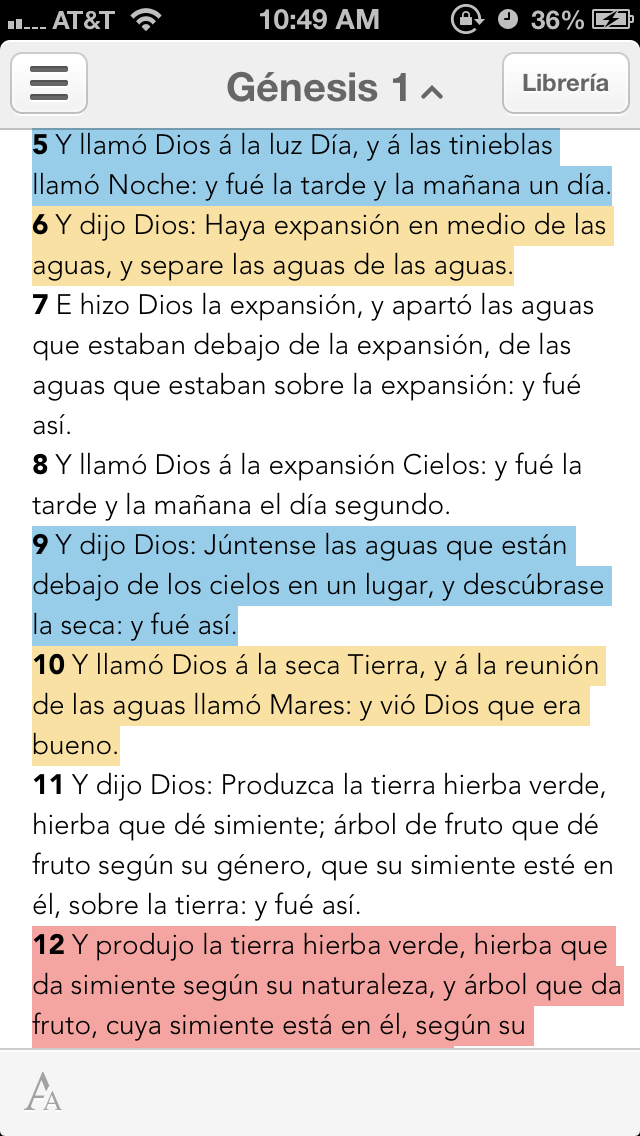The width and height of the screenshot is (640, 1136).
Task: Open the Librería button
Action: (565, 84)
